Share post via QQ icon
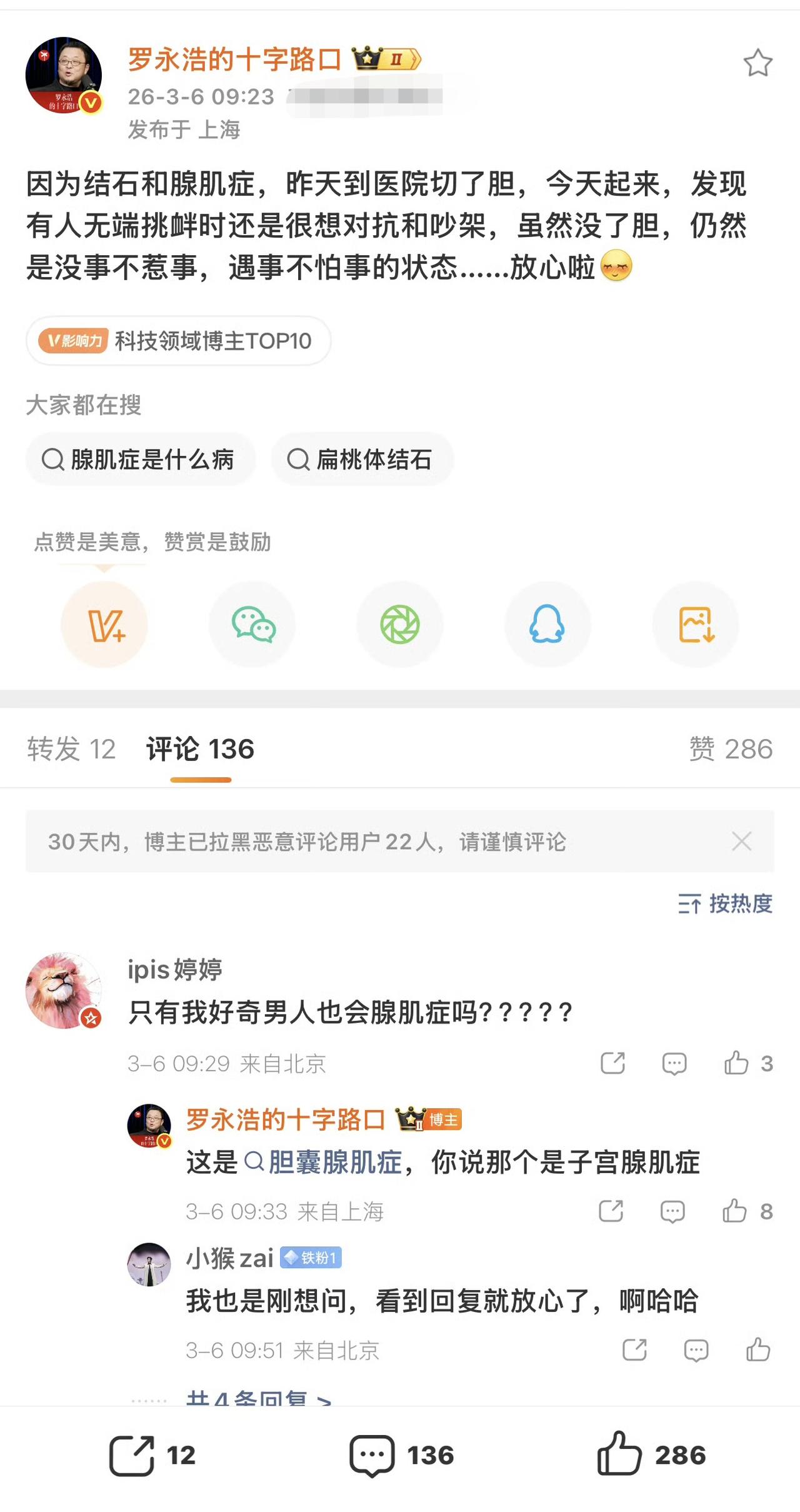 (547, 623)
